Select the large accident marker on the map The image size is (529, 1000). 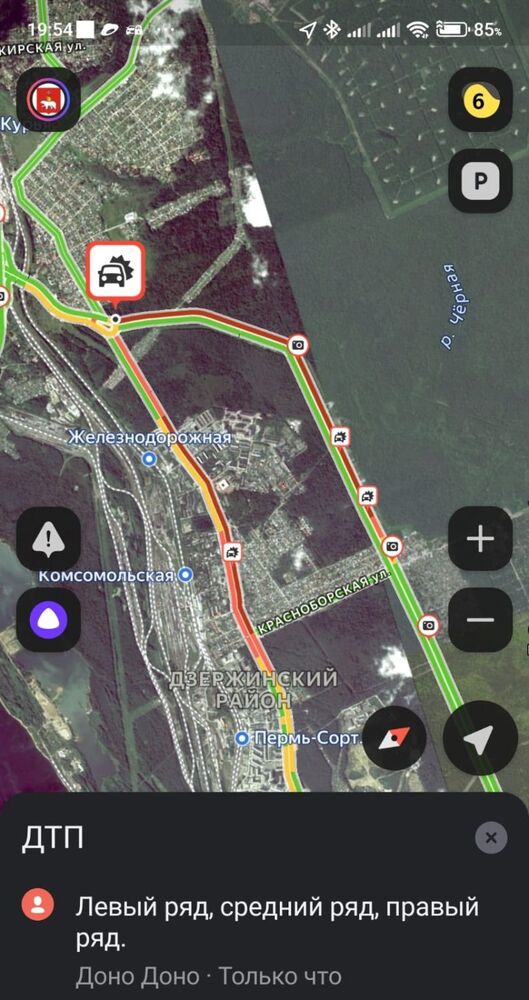[x=115, y=272]
